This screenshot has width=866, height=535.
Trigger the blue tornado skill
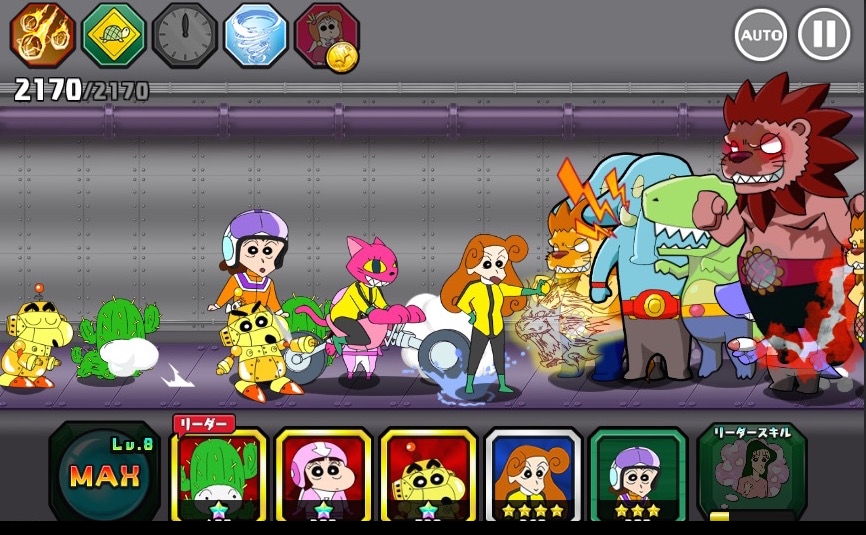pyautogui.click(x=255, y=34)
